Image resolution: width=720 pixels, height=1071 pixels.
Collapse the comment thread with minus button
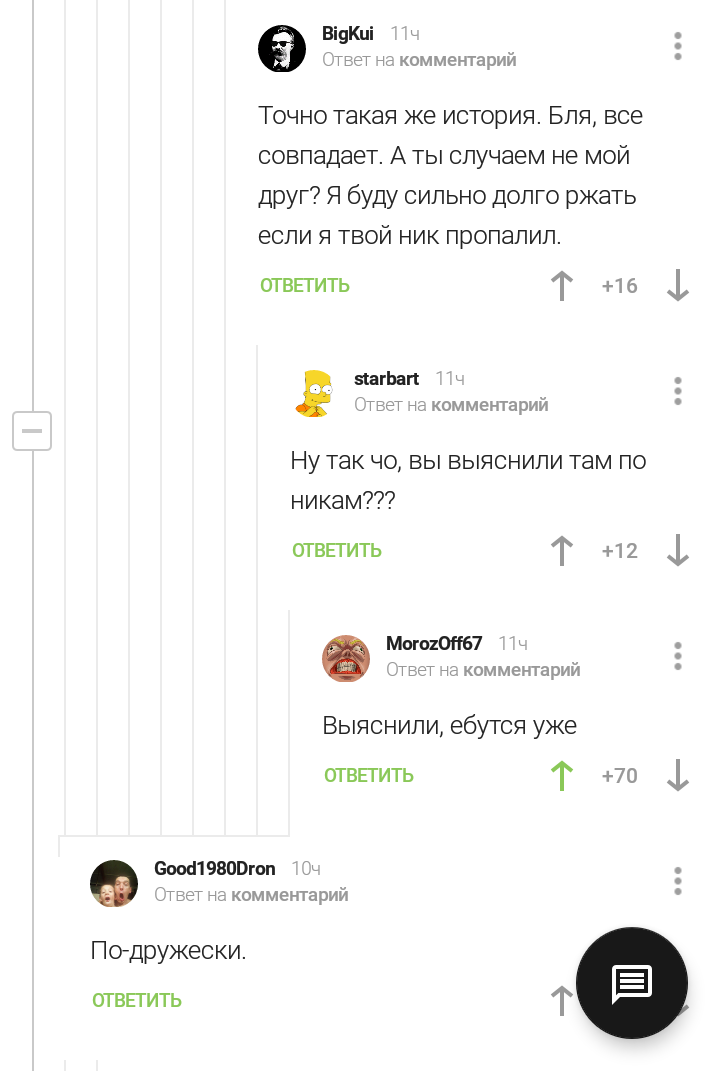(x=32, y=431)
